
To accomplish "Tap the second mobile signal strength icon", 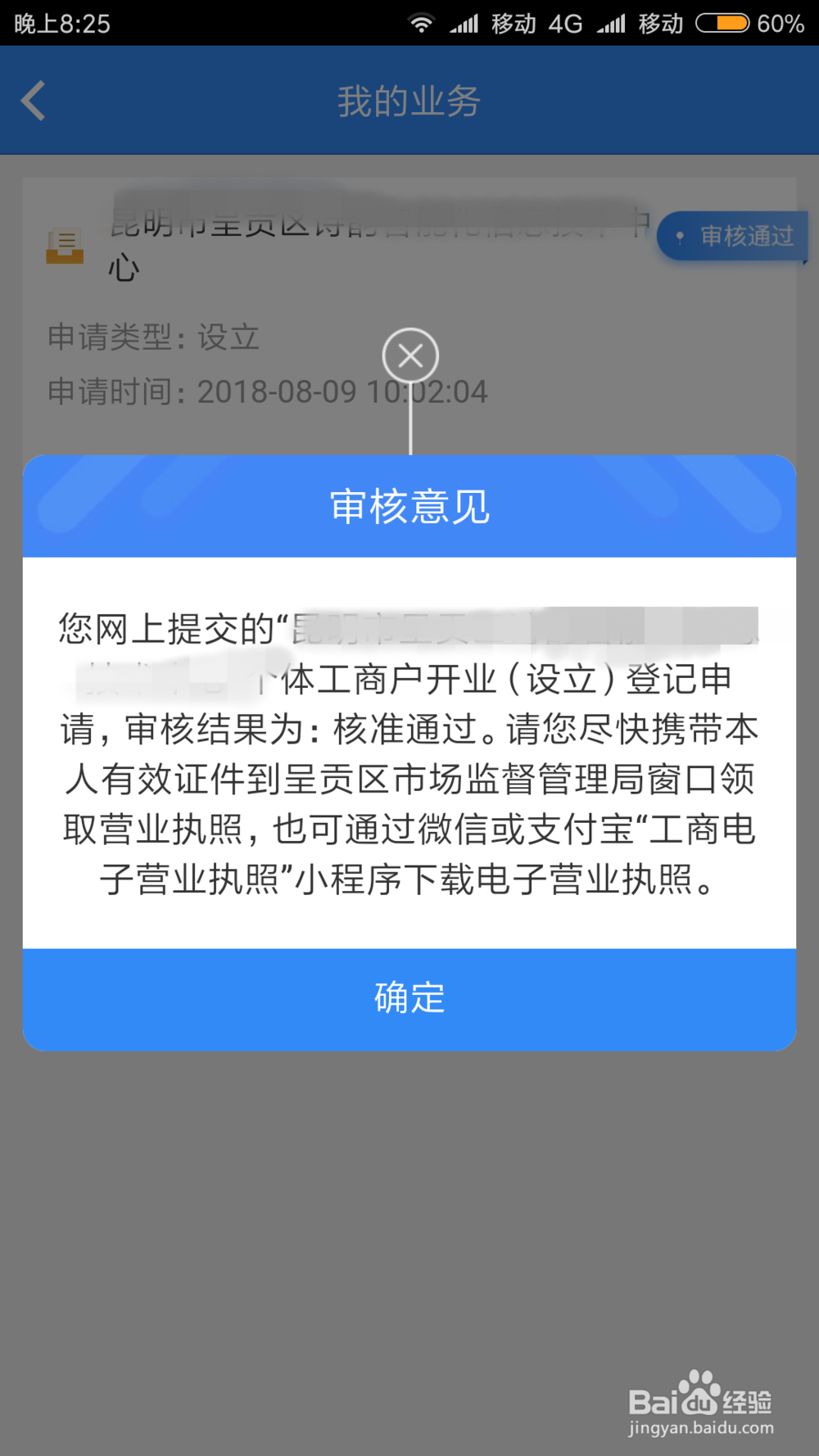I will [x=613, y=22].
